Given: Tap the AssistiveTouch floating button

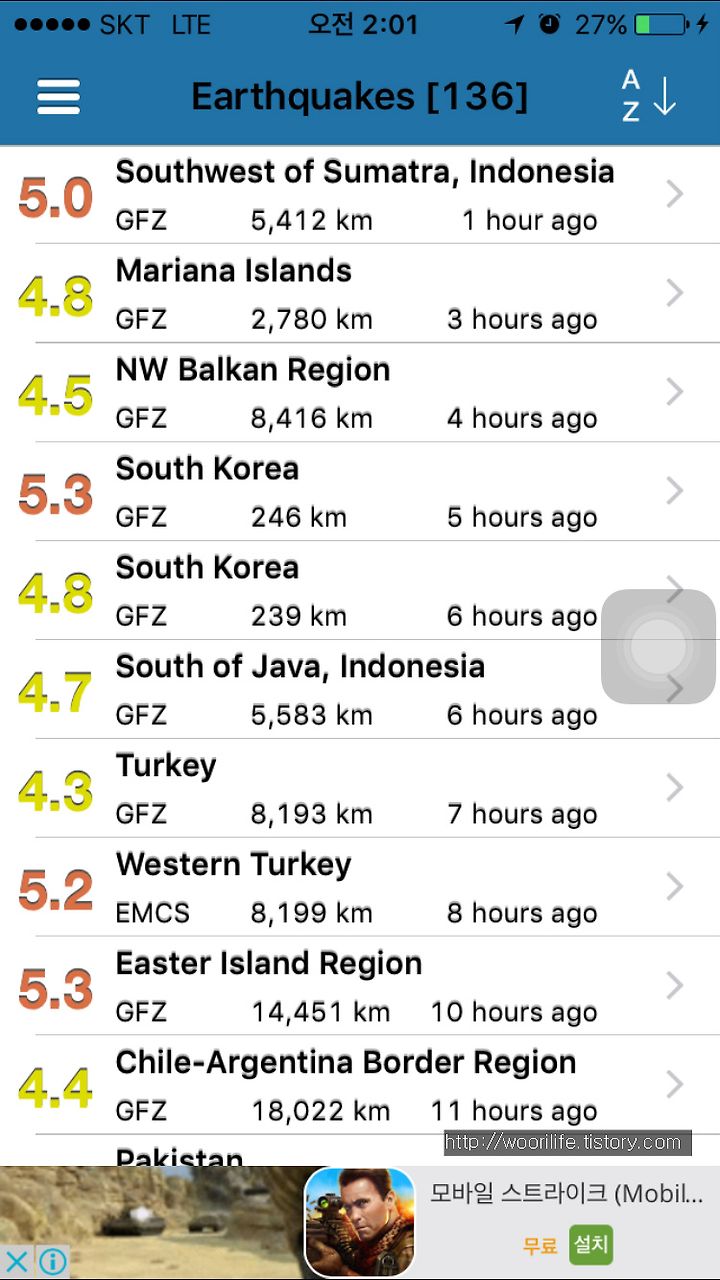Looking at the screenshot, I should 658,647.
